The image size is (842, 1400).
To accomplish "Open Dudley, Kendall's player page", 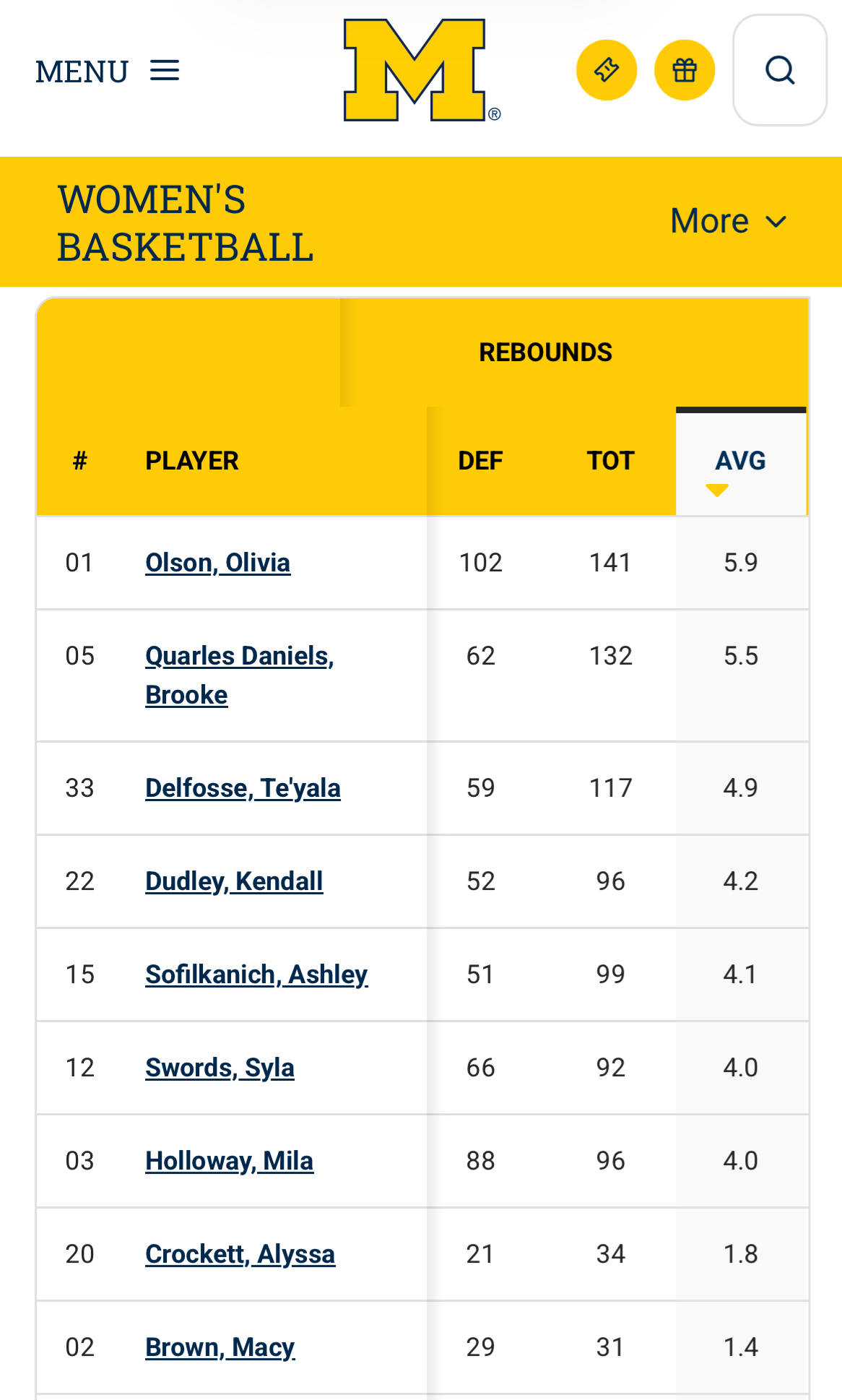I will 234,881.
